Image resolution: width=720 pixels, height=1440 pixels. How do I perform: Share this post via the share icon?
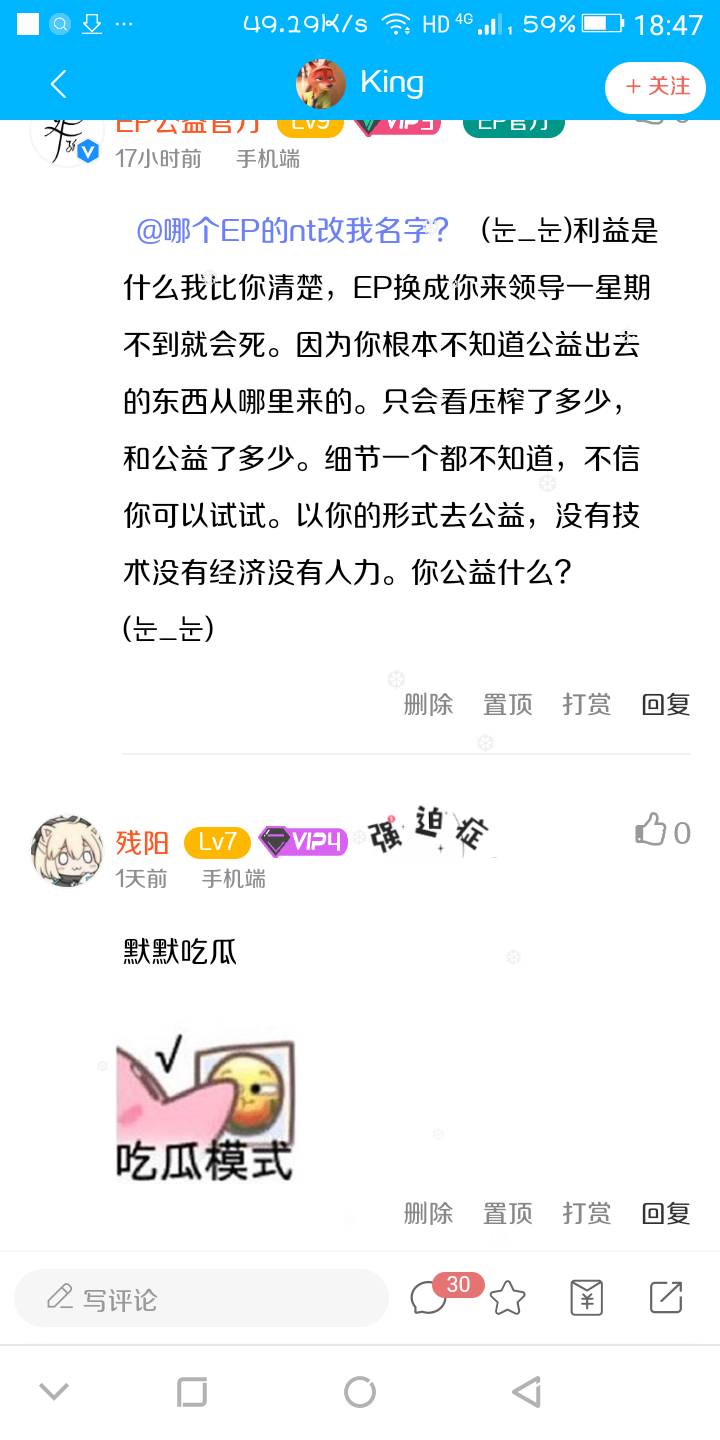665,1297
